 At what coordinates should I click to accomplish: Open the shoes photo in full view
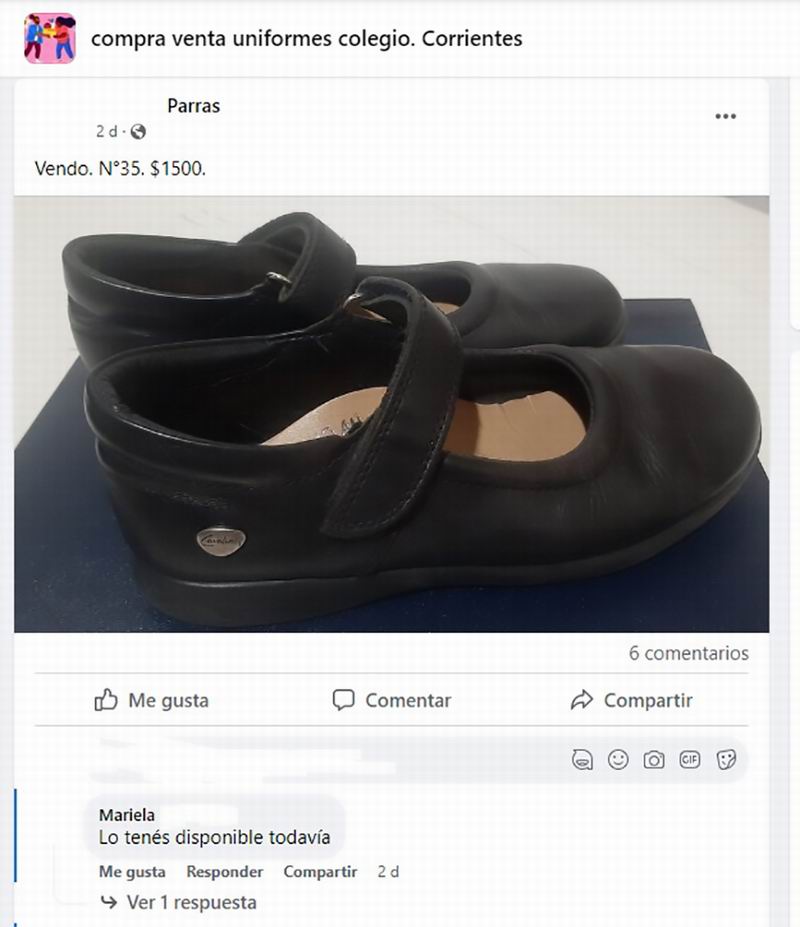[x=391, y=414]
